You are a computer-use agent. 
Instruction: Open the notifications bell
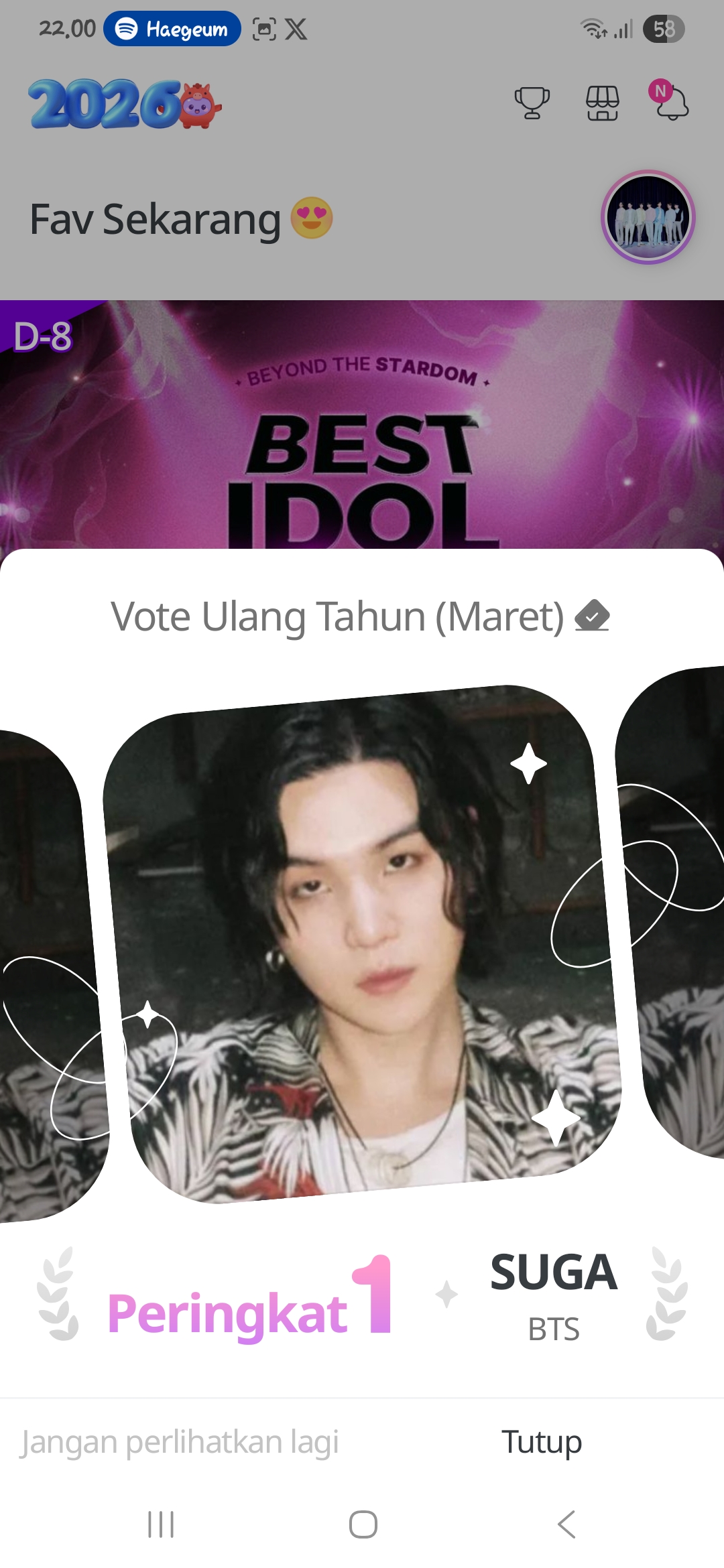[672, 103]
